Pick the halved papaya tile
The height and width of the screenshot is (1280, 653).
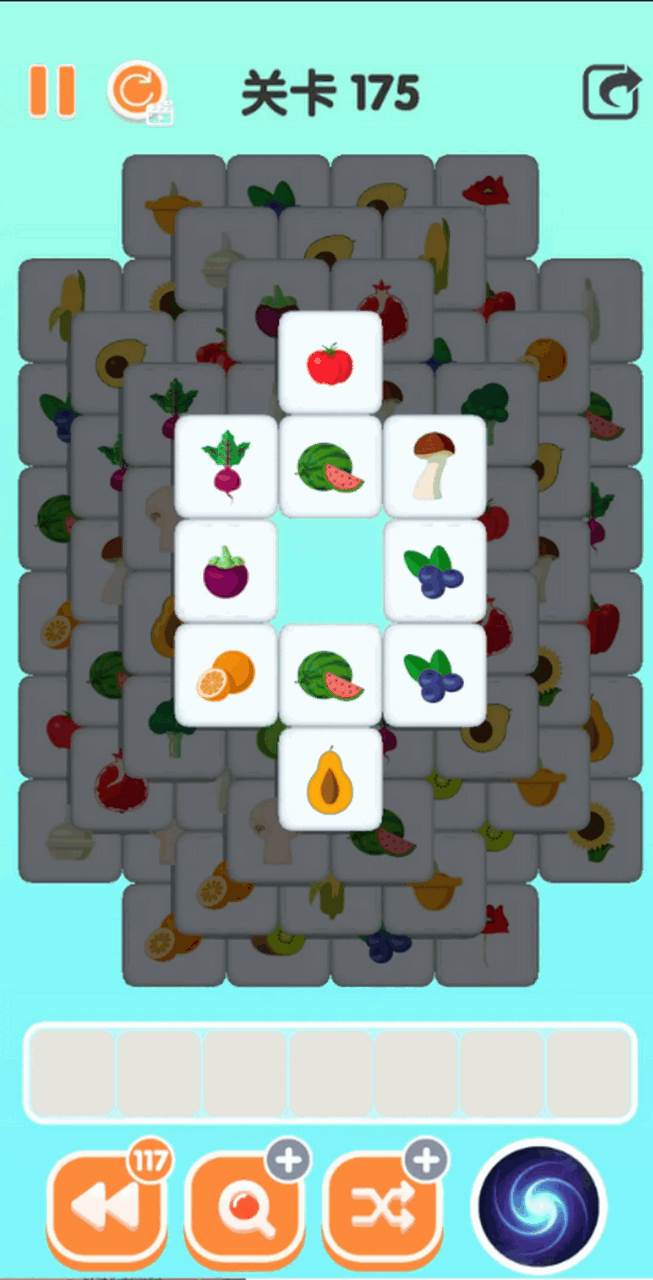pyautogui.click(x=330, y=779)
